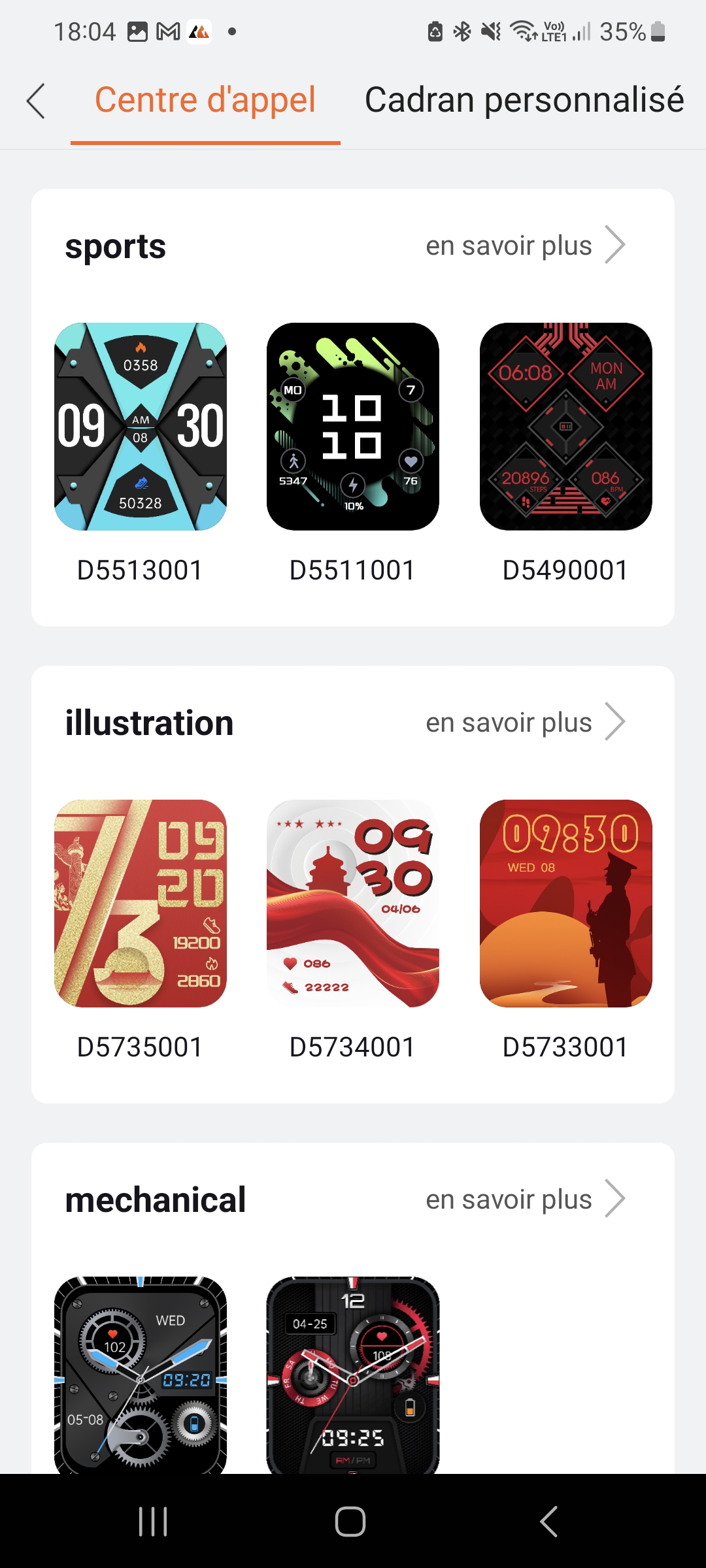
Task: Select watch face D5735001
Action: pos(141,904)
